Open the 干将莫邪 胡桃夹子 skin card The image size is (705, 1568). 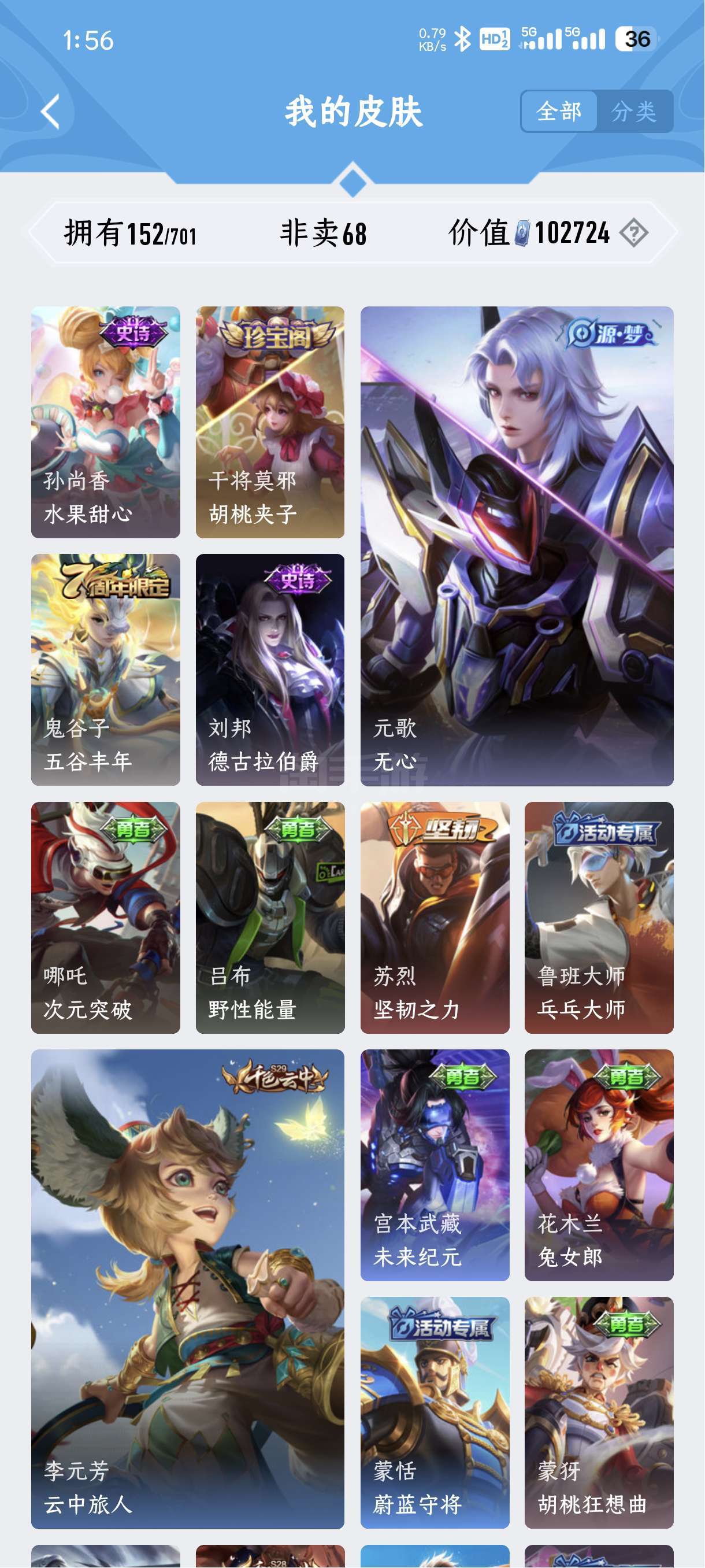[x=270, y=422]
